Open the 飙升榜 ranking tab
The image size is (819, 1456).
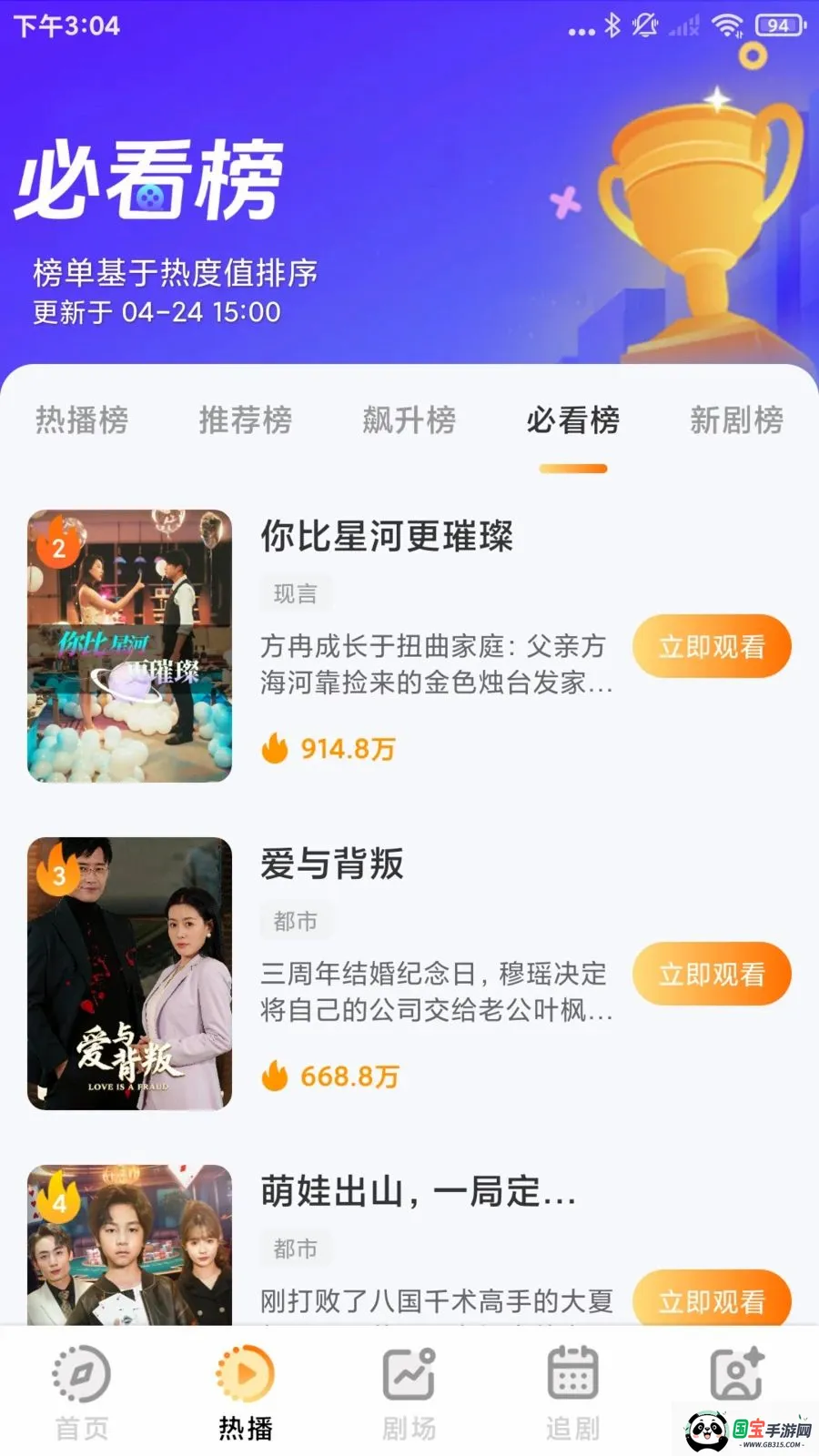[x=409, y=420]
